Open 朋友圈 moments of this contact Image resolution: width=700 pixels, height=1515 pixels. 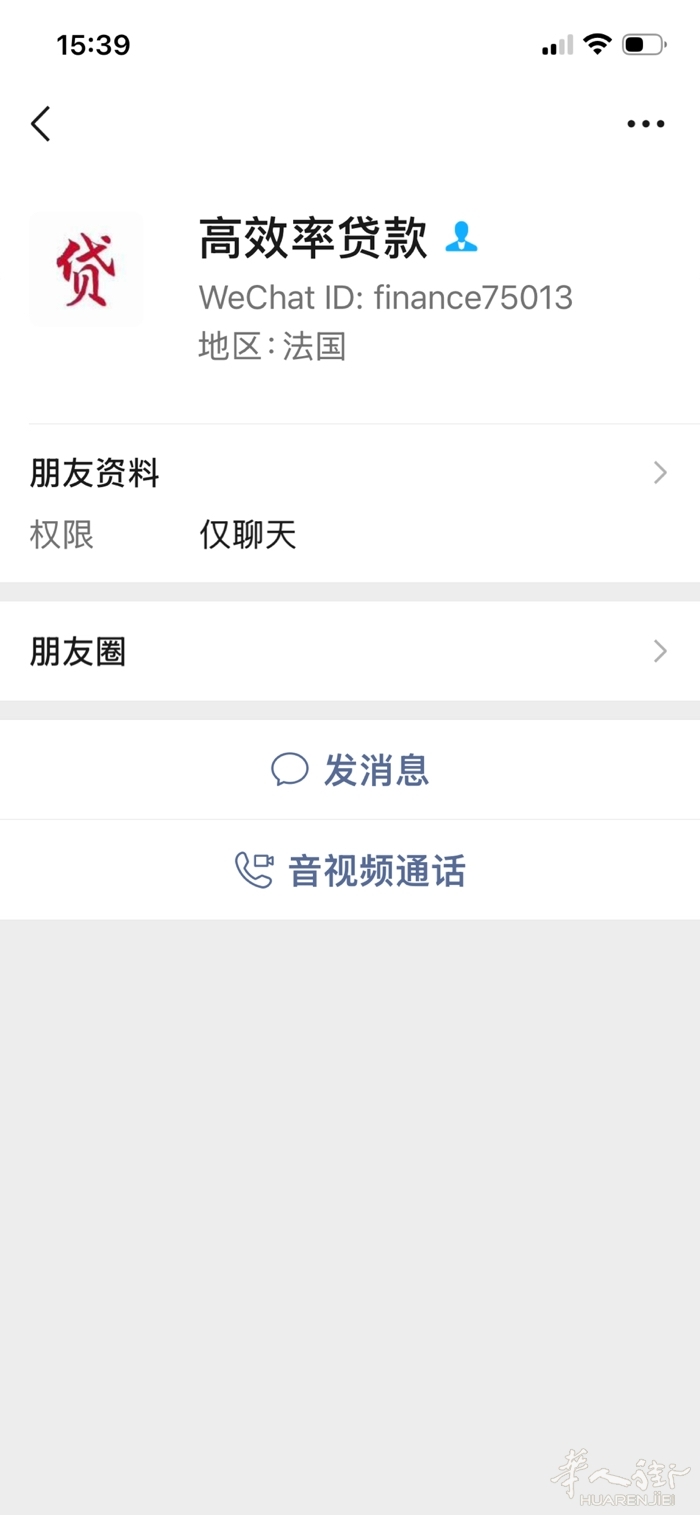coord(348,652)
